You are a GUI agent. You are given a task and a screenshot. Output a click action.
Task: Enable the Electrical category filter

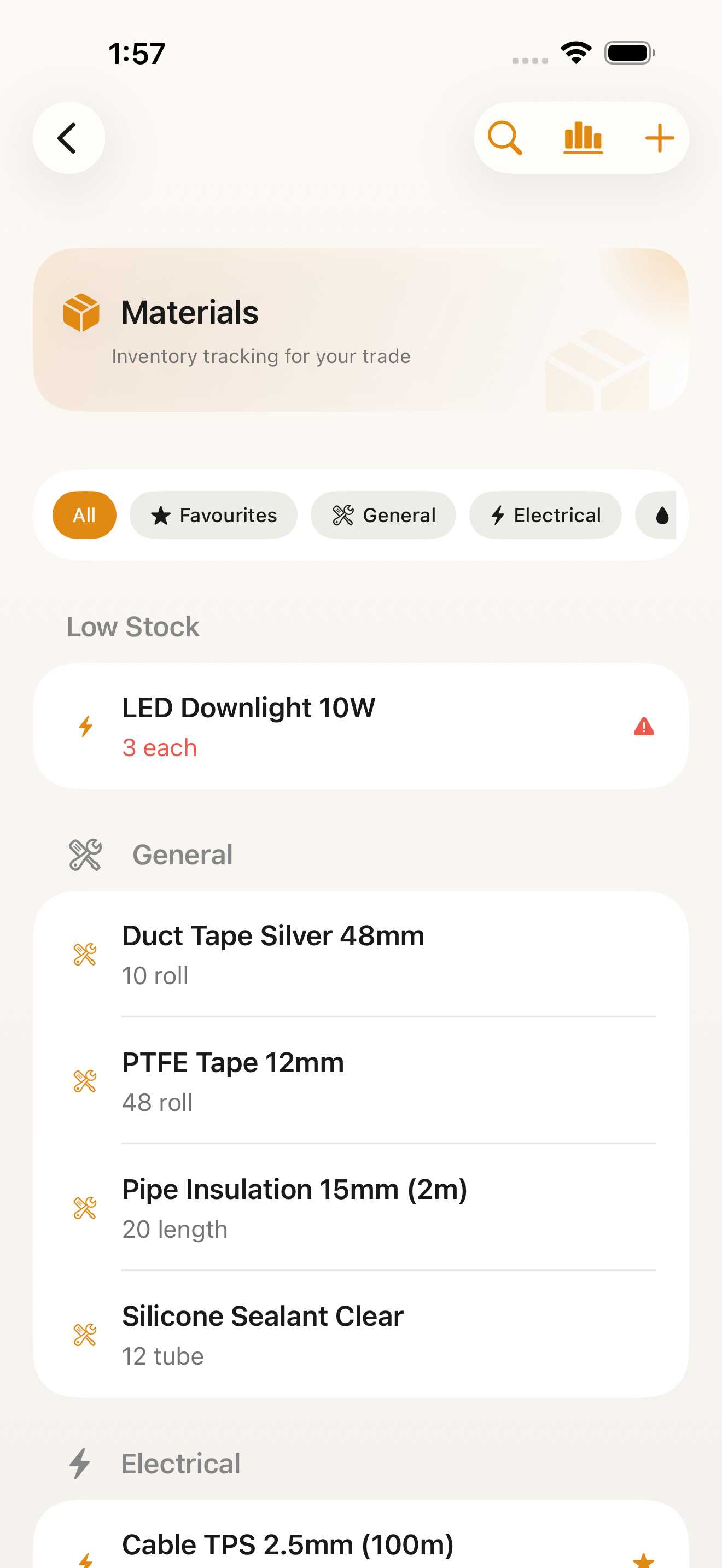coord(545,515)
